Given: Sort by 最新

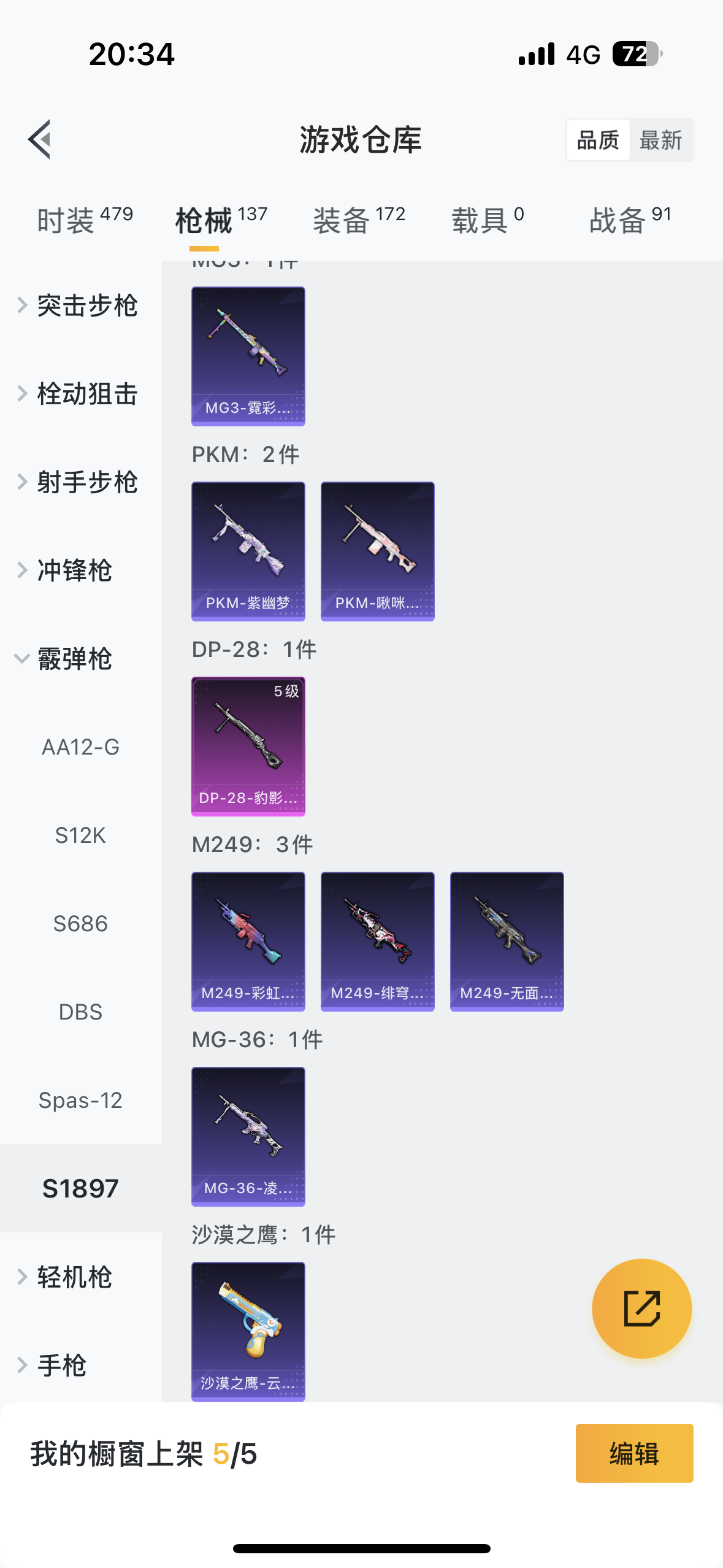Looking at the screenshot, I should pyautogui.click(x=660, y=140).
